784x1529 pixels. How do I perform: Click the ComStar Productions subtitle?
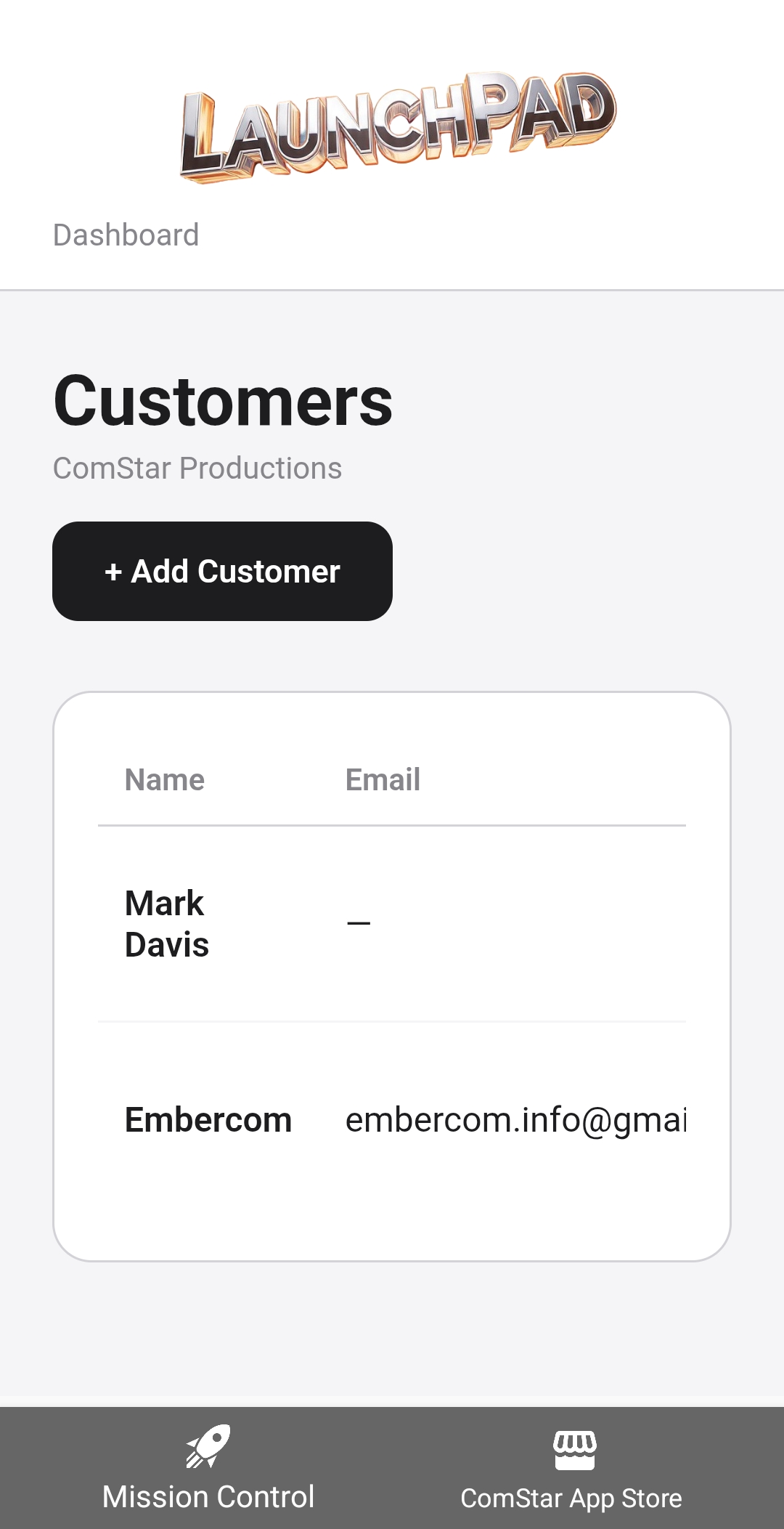coord(197,469)
